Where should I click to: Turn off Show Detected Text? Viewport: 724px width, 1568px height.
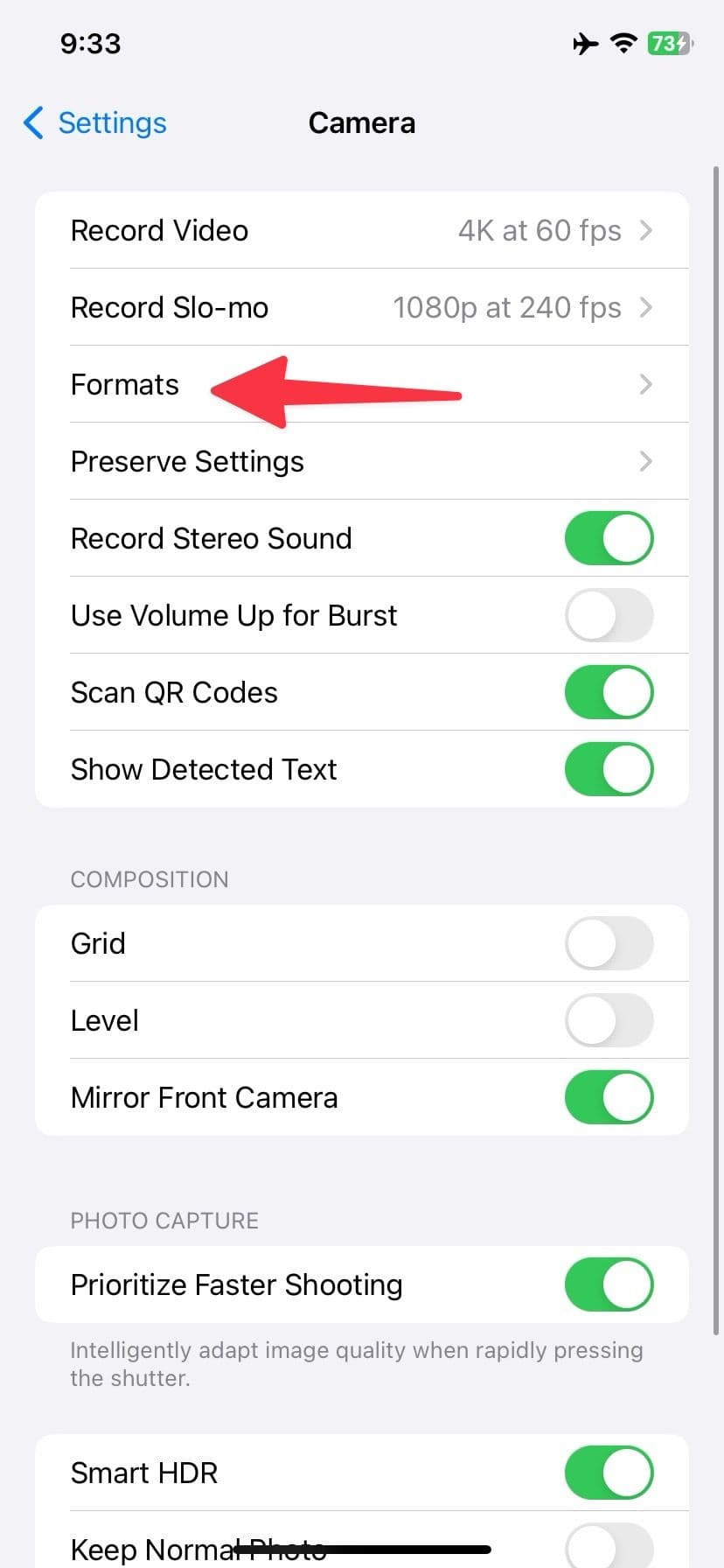[x=609, y=770]
